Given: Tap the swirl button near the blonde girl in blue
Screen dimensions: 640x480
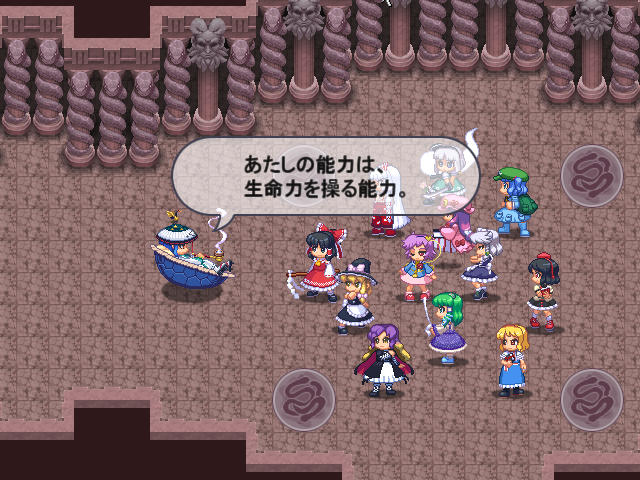Looking at the screenshot, I should (591, 399).
